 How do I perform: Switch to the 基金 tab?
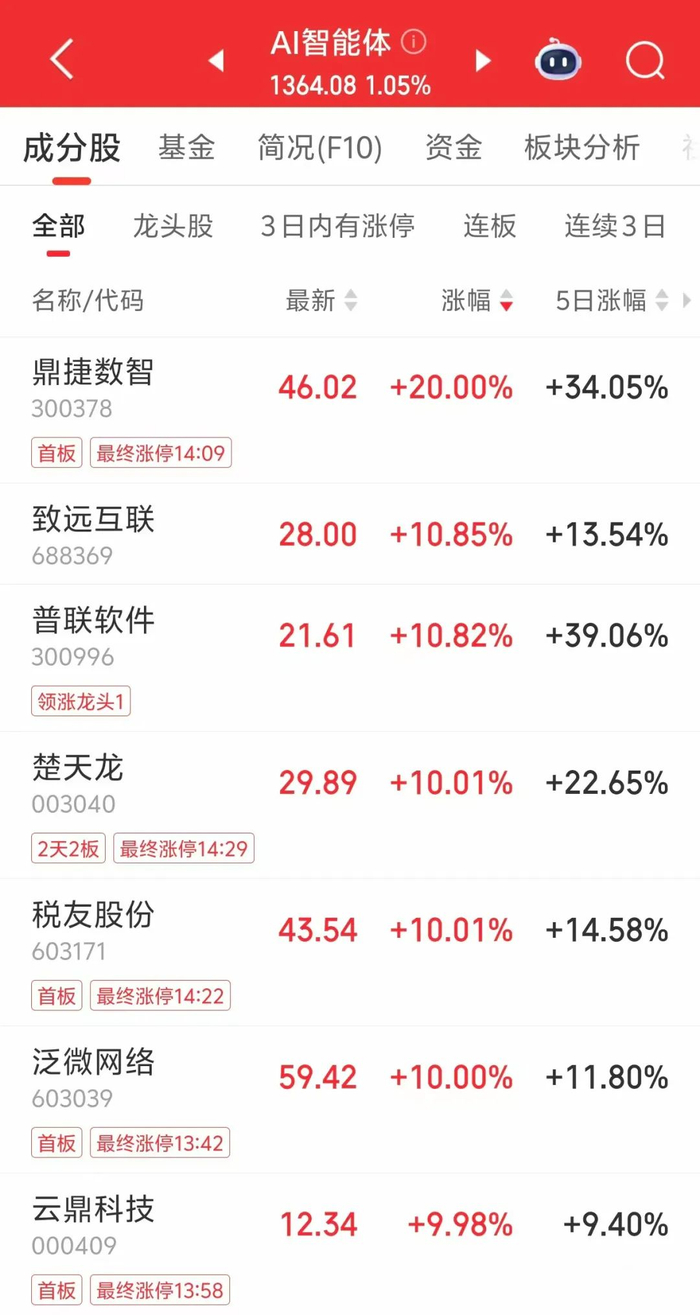(186, 148)
